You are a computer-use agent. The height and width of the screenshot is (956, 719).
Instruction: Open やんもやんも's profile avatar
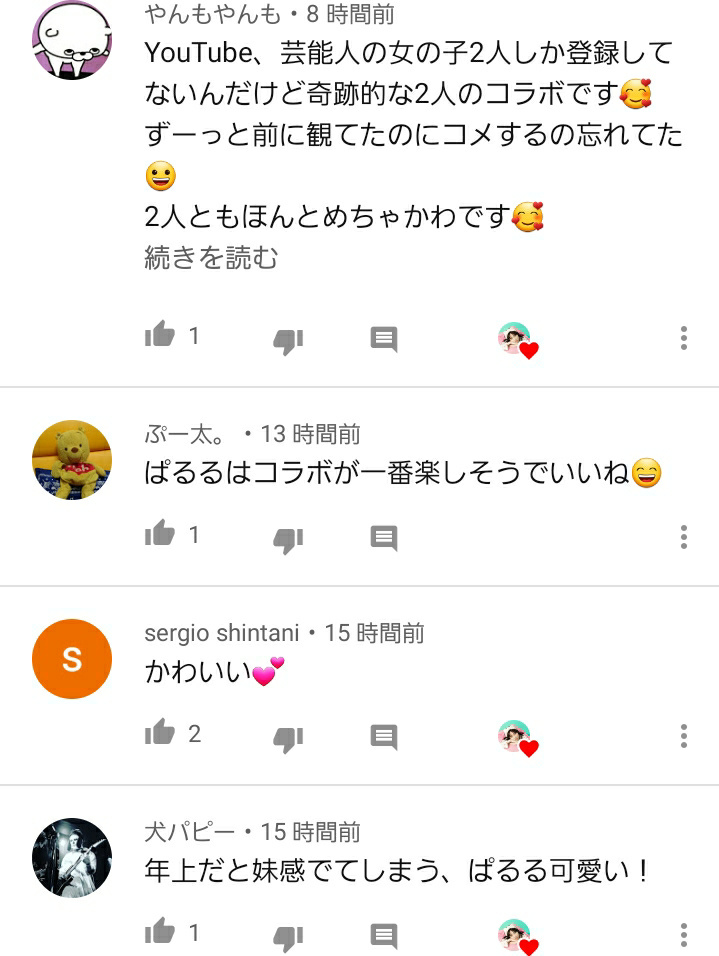coord(71,38)
